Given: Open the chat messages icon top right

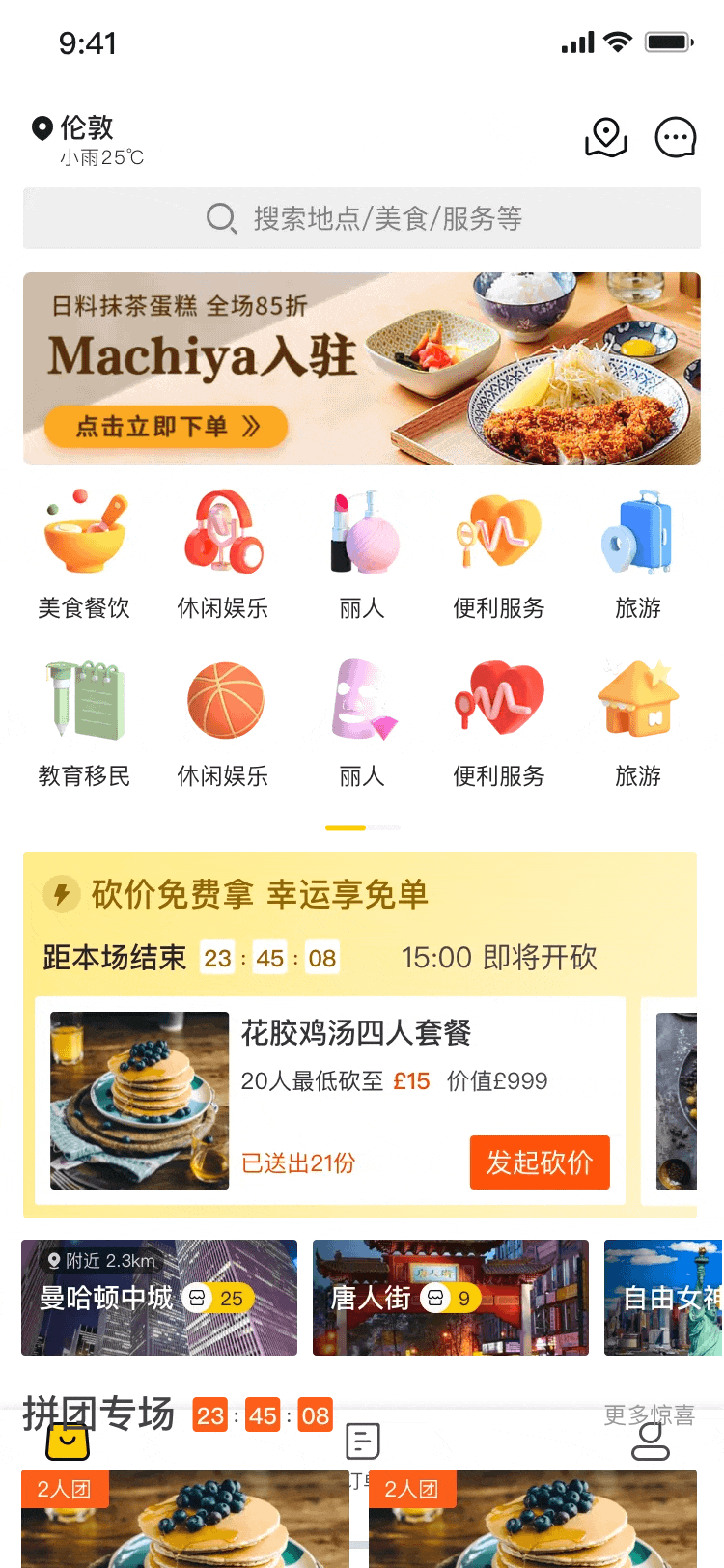Looking at the screenshot, I should 675,136.
